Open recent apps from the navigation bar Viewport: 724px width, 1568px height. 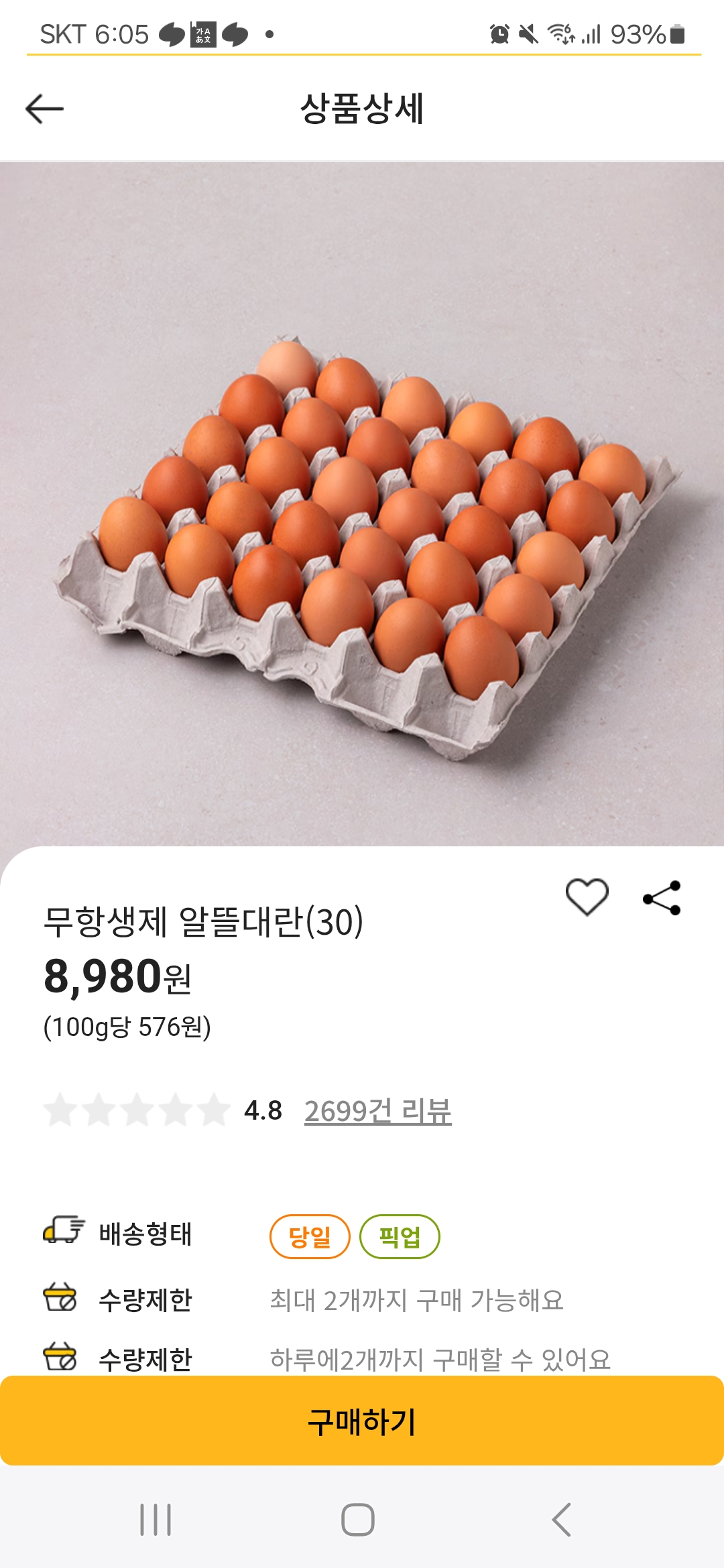[x=156, y=1519]
